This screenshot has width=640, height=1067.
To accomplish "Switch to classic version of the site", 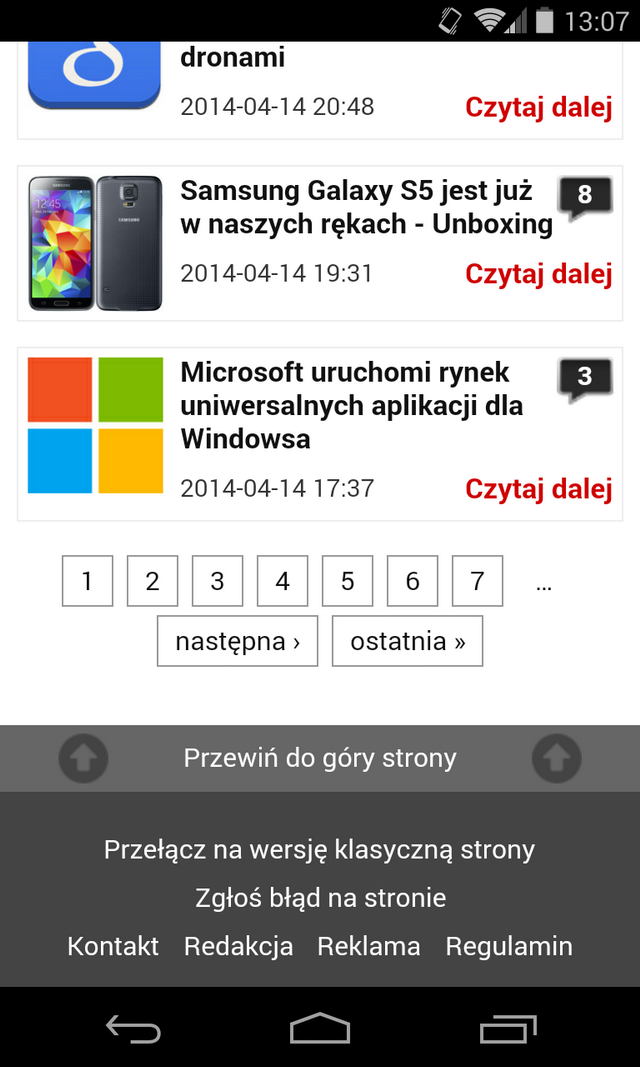I will click(320, 850).
